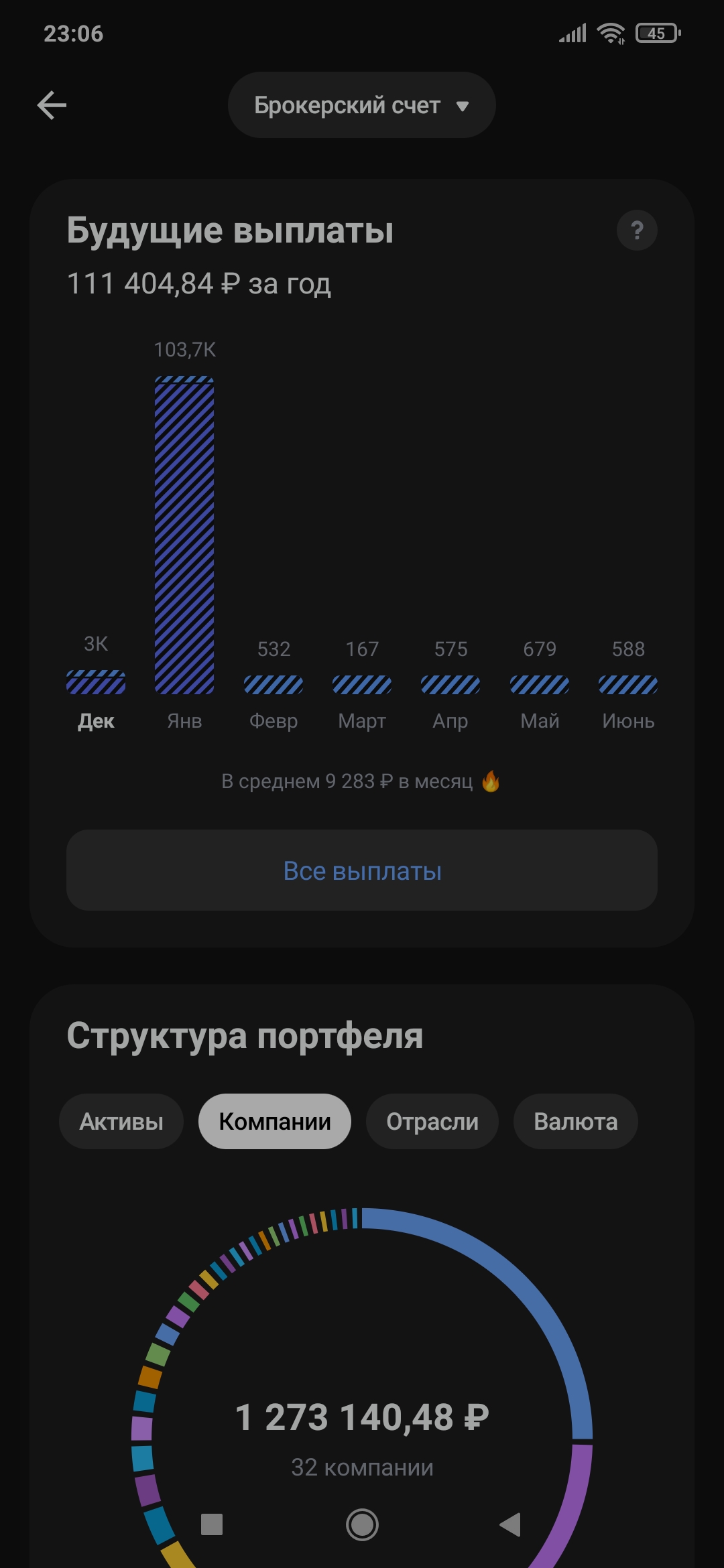
Task: Switch to Отрасли breakdown
Action: (432, 1121)
